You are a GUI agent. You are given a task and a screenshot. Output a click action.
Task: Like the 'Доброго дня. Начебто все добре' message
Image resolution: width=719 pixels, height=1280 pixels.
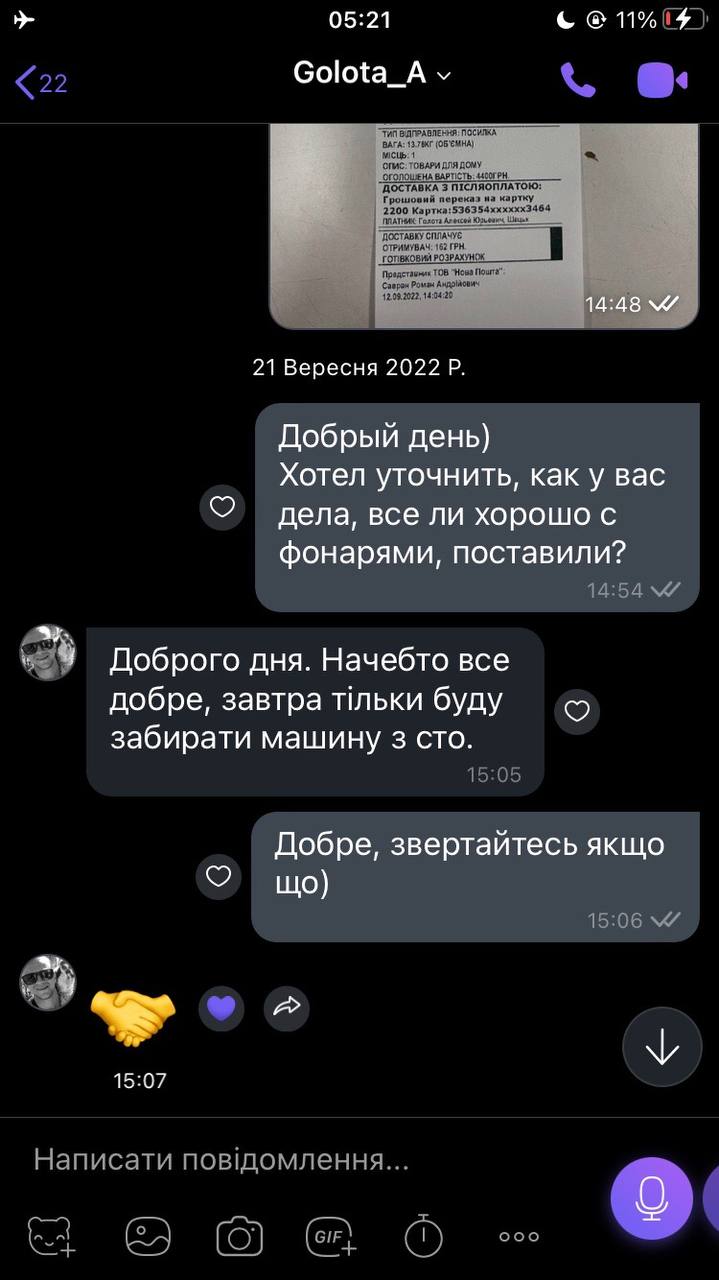[577, 712]
